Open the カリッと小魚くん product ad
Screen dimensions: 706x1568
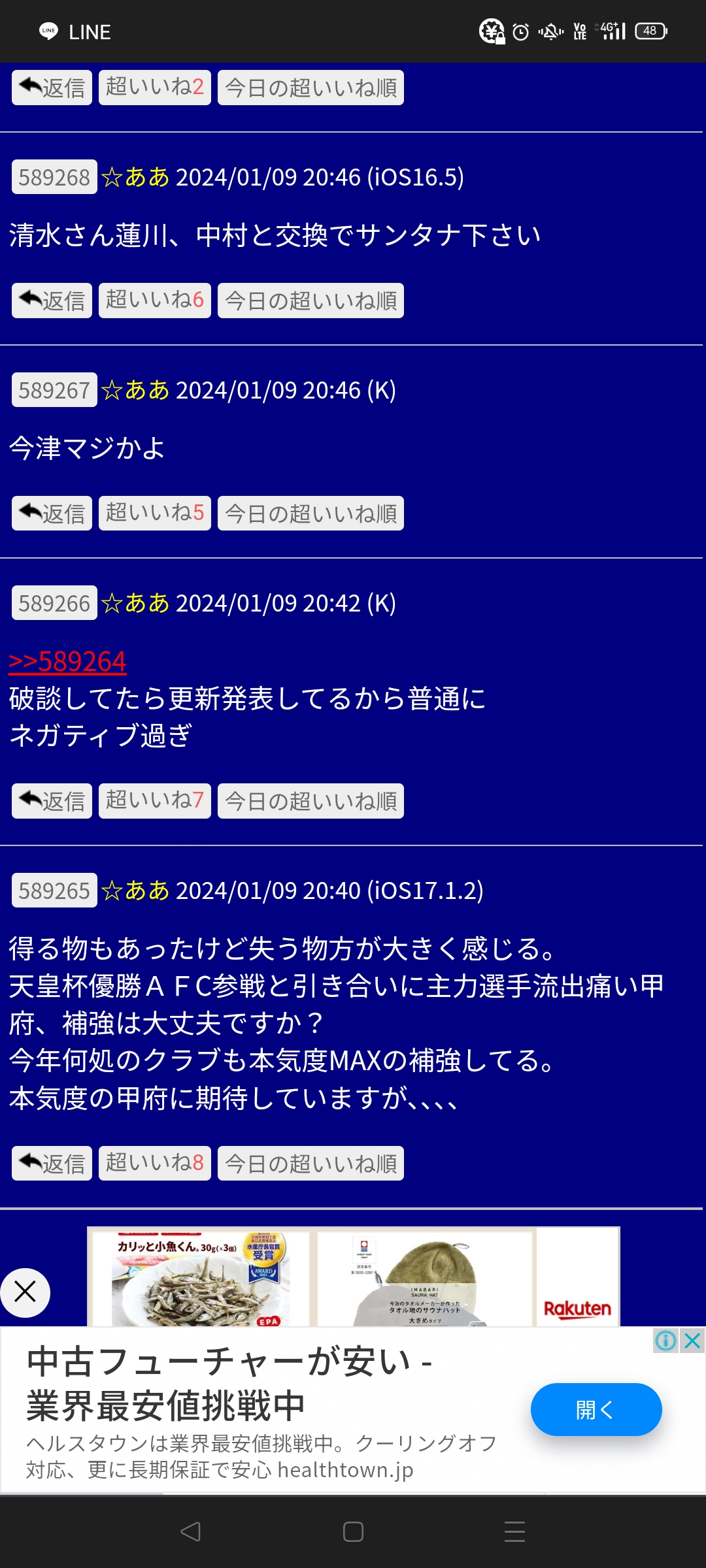201,1279
